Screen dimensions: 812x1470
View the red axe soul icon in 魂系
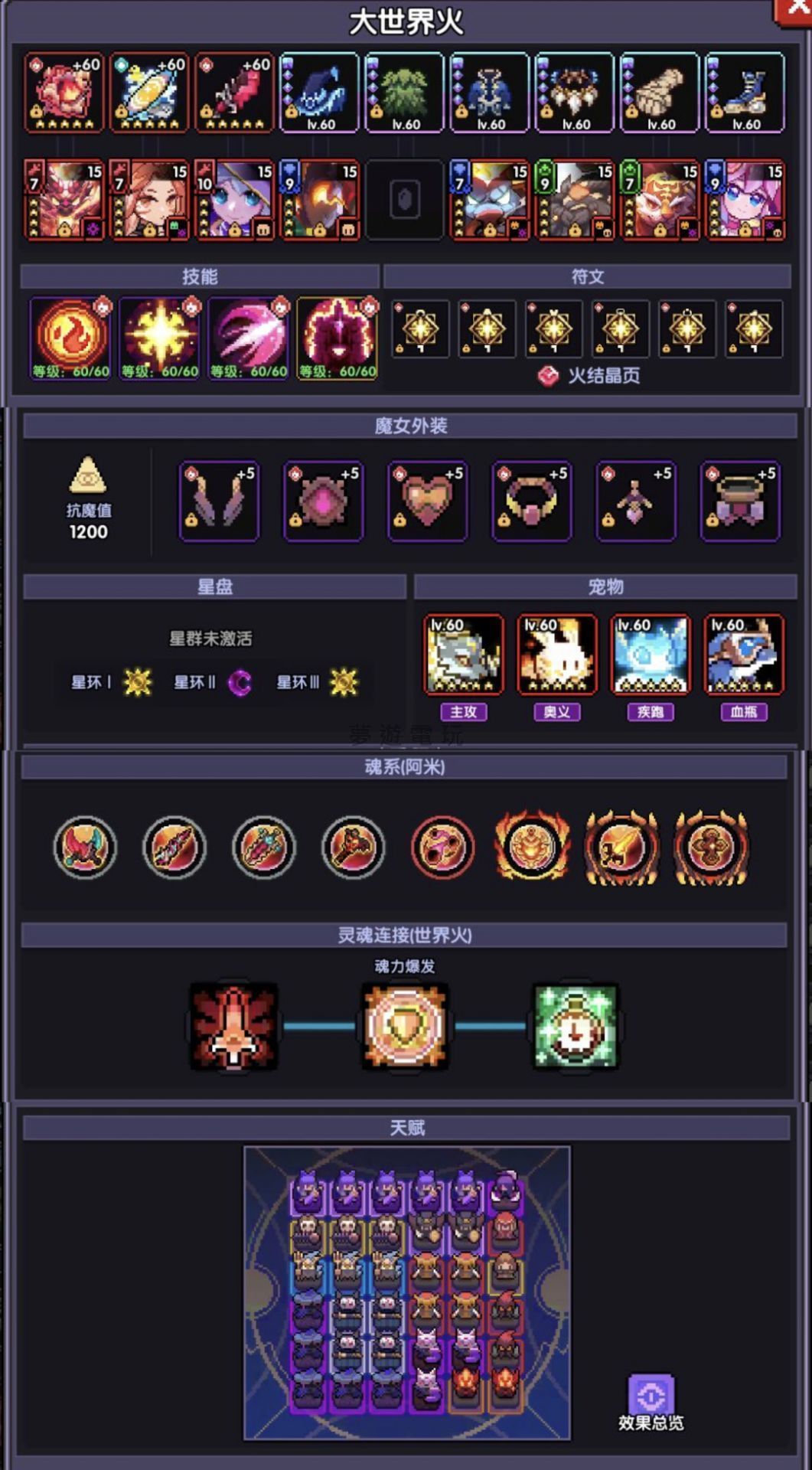(x=85, y=847)
